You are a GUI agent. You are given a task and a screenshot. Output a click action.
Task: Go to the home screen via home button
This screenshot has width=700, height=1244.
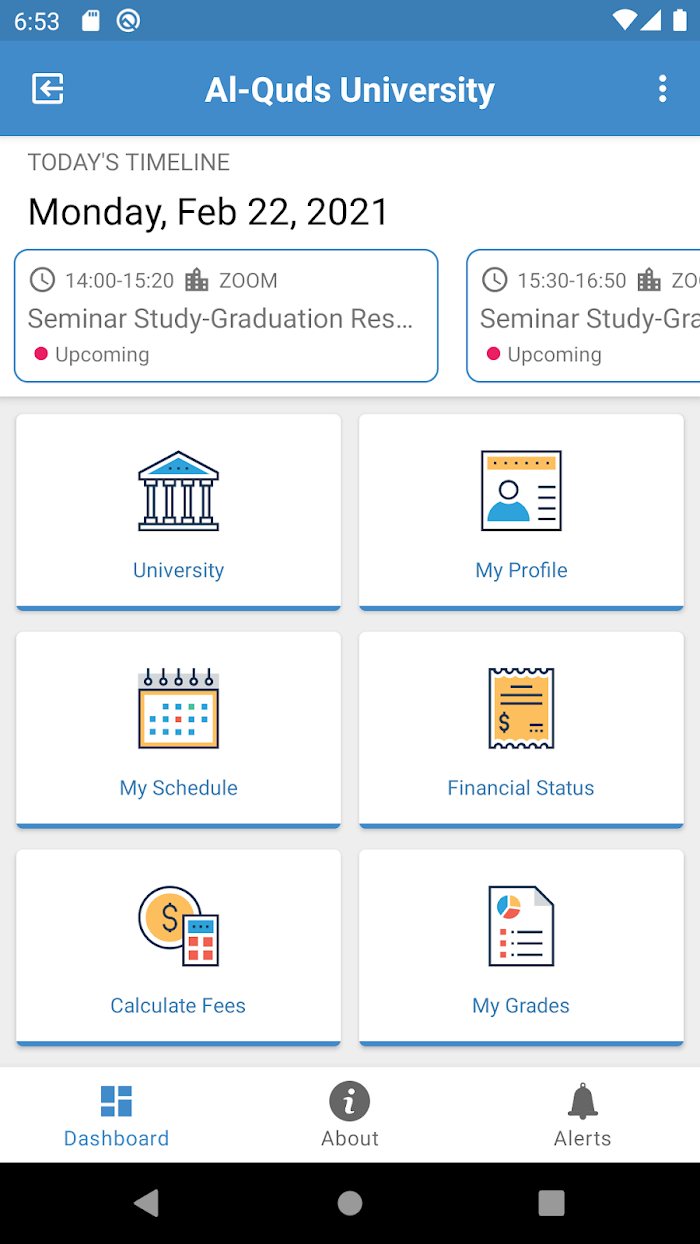[350, 1203]
